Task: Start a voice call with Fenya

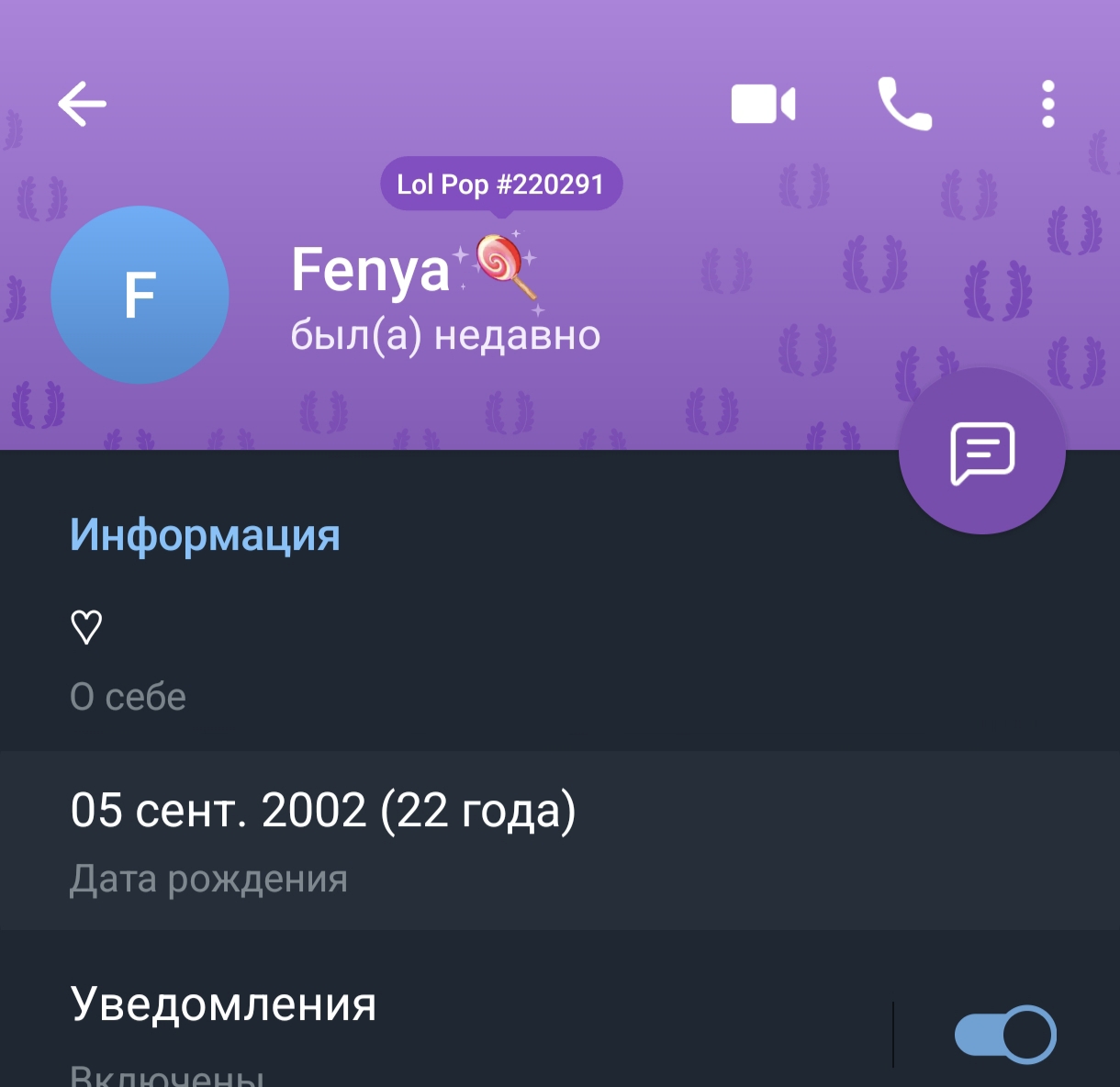Action: click(x=904, y=104)
